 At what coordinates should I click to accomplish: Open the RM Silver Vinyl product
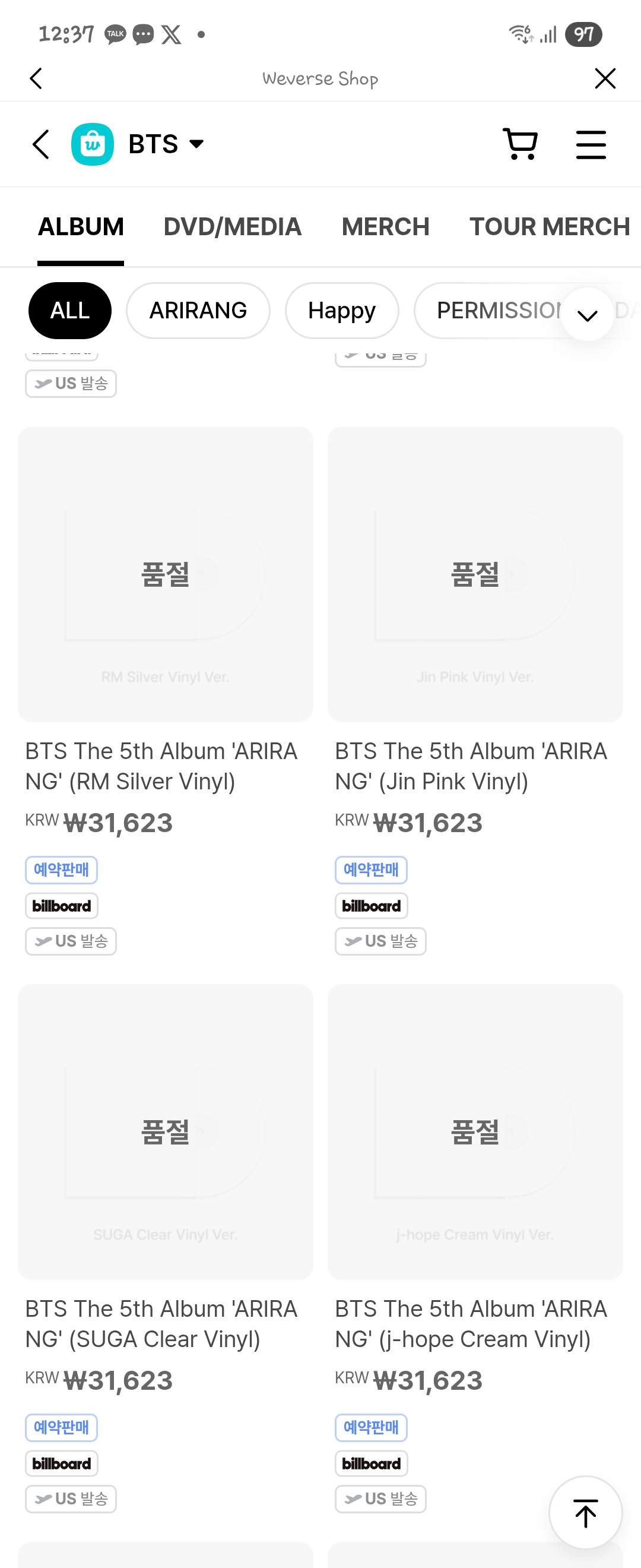pyautogui.click(x=166, y=574)
